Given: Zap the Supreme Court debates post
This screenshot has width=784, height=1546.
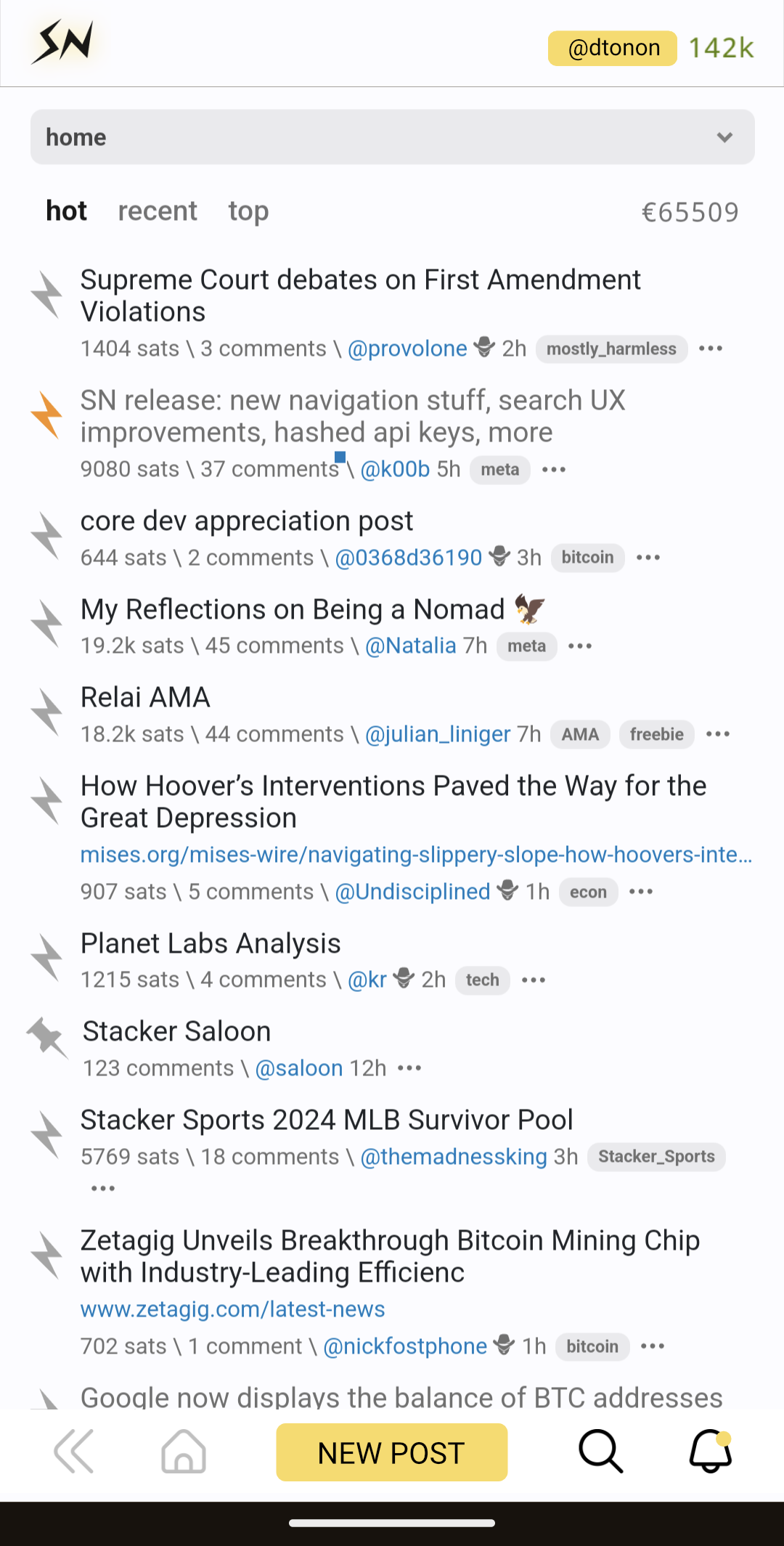Looking at the screenshot, I should tap(47, 295).
